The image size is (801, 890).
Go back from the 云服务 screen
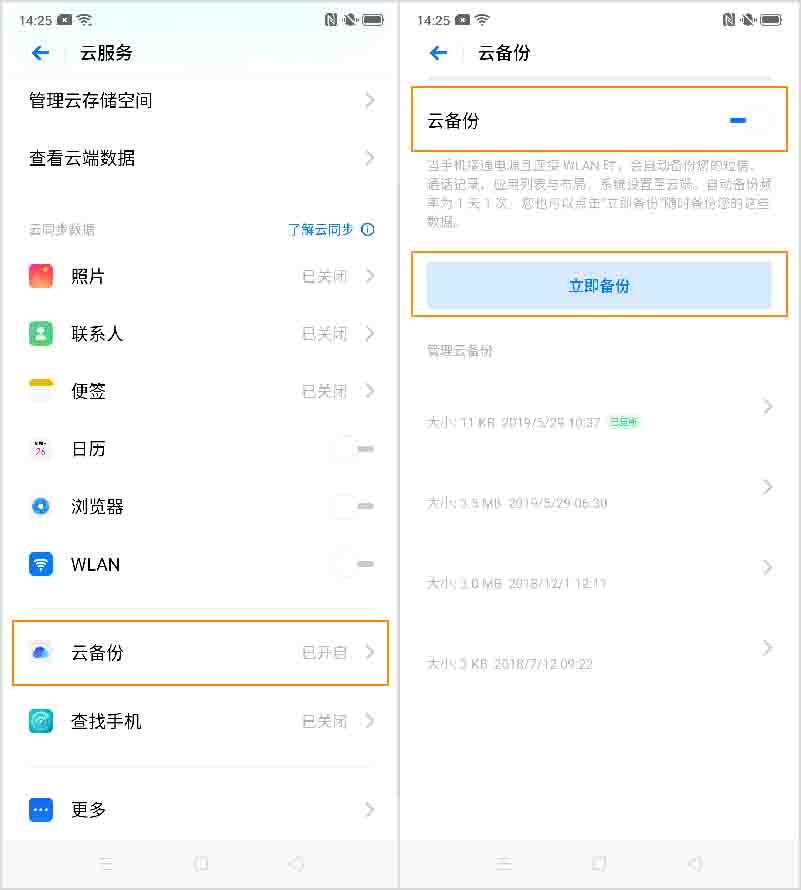(40, 53)
